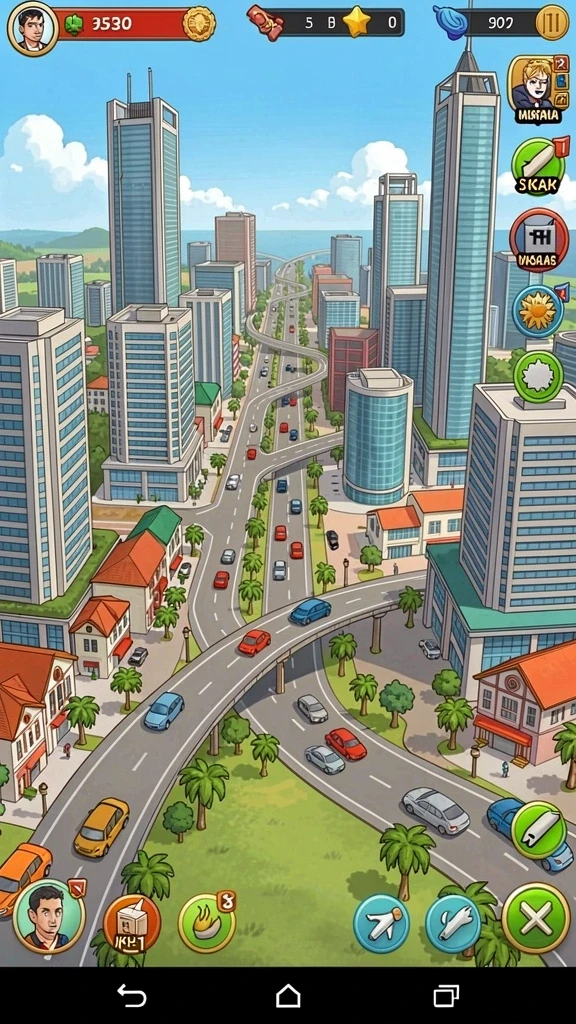The width and height of the screenshot is (576, 1024).
Task: Tap the green starburst badge button
Action: click(538, 376)
